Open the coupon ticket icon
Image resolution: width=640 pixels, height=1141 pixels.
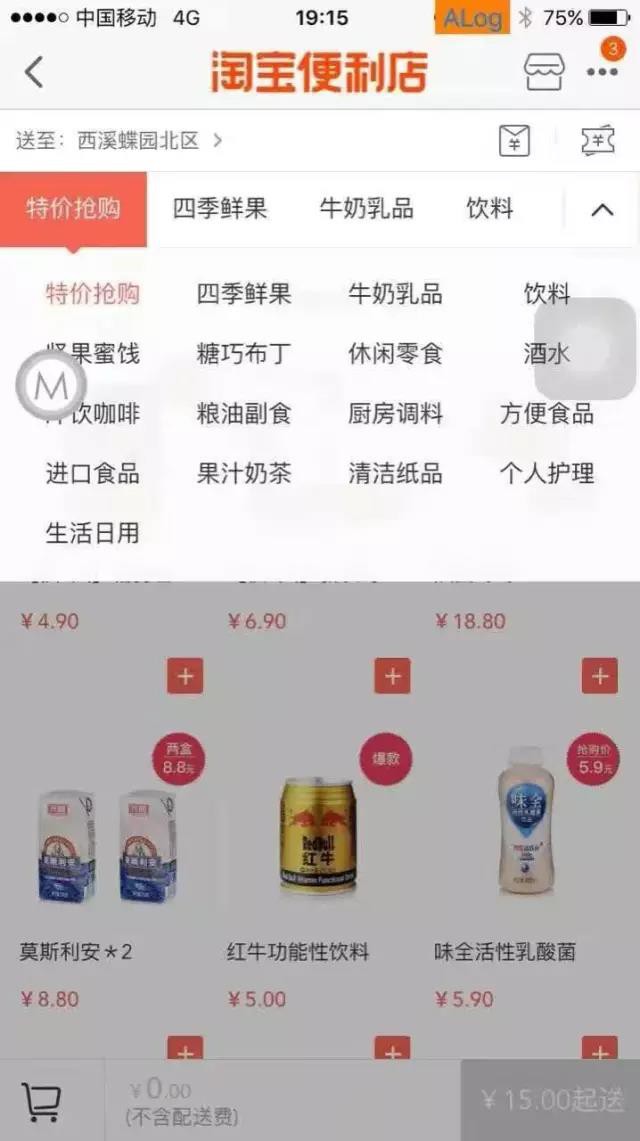[x=598, y=140]
